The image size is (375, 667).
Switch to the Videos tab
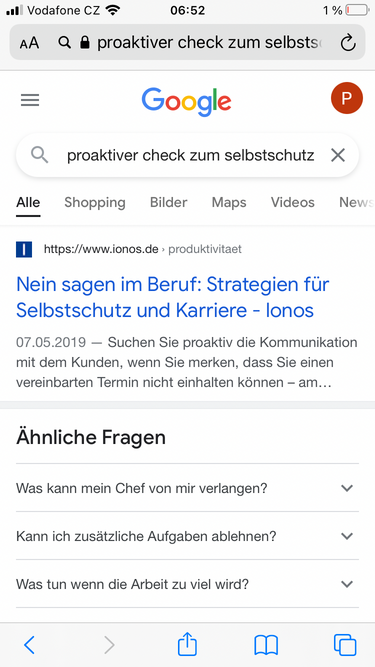[x=293, y=202]
